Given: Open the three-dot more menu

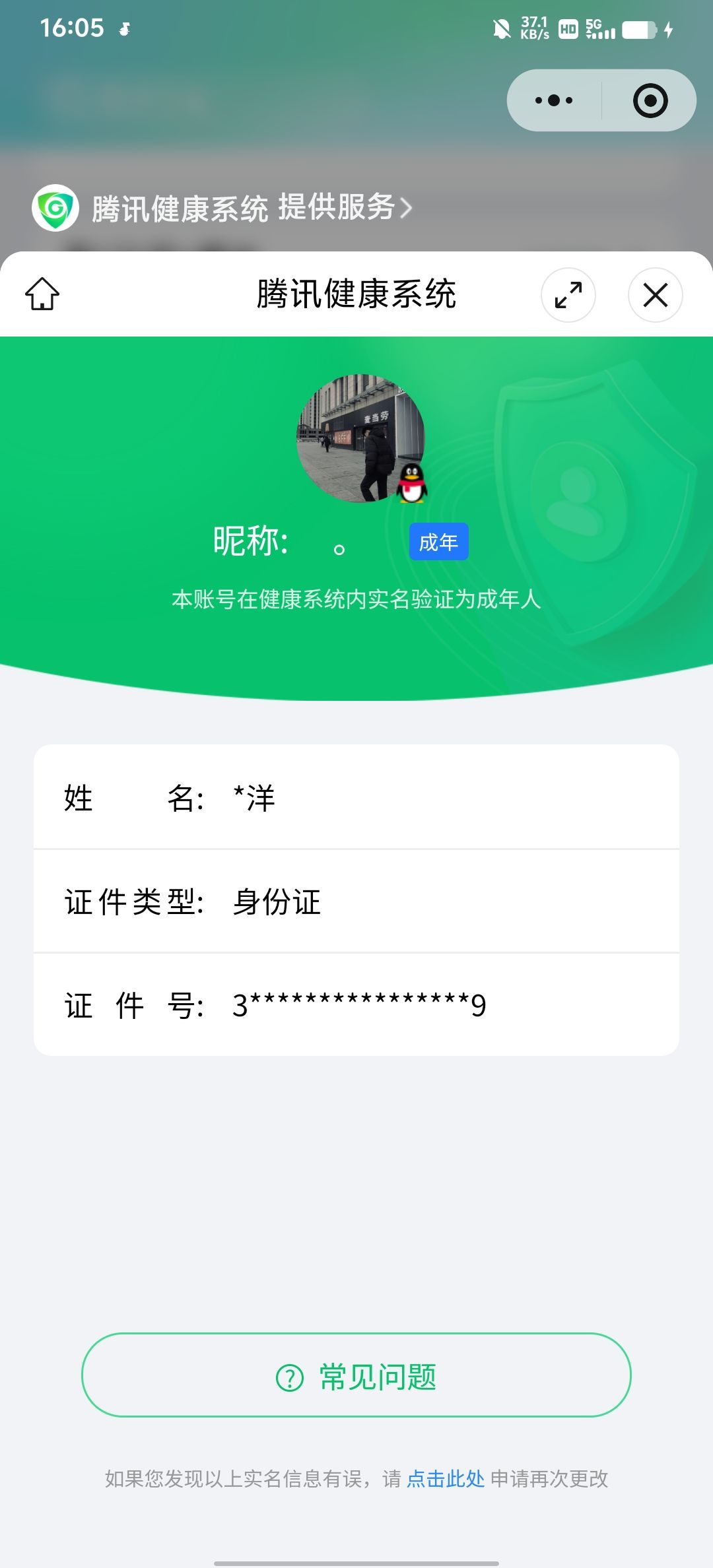Looking at the screenshot, I should [x=554, y=100].
